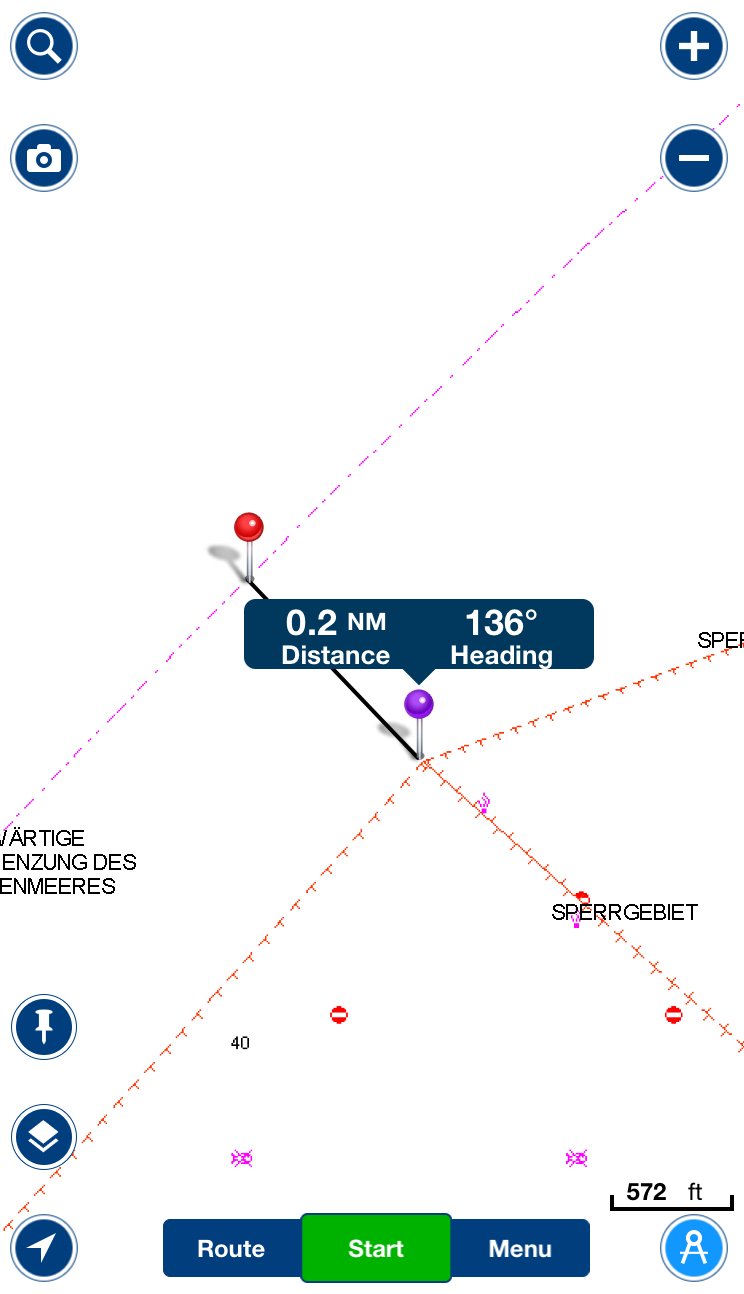This screenshot has height=1294, width=744.
Task: Open the search magnifier icon
Action: (44, 45)
